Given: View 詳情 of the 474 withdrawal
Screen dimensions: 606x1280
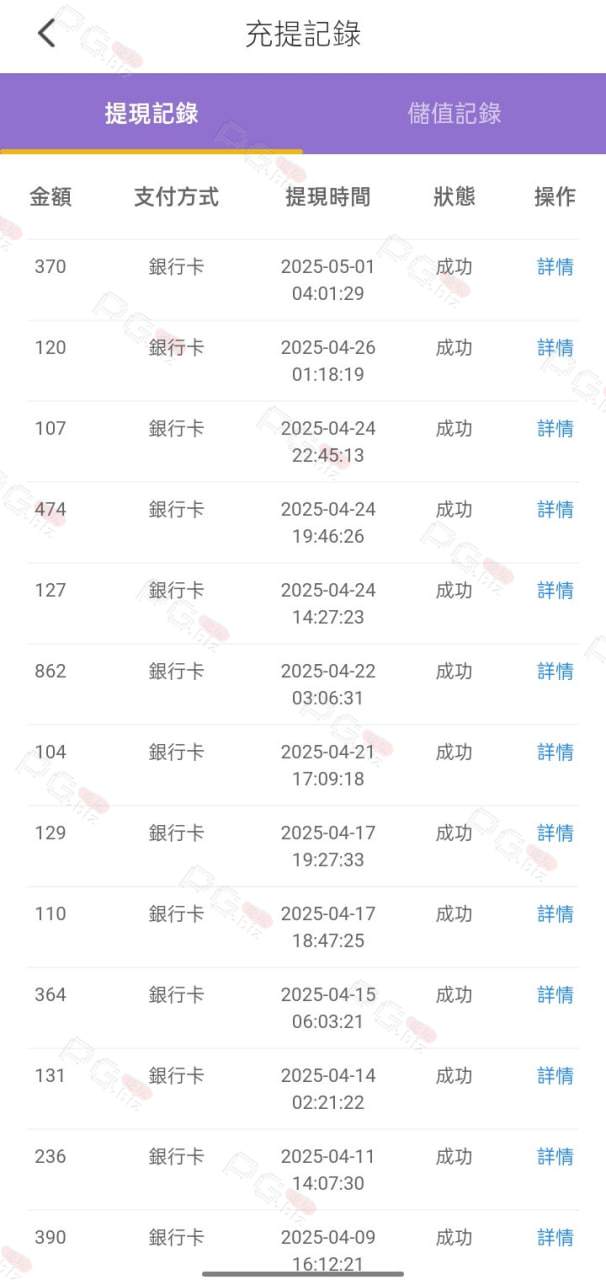Looking at the screenshot, I should (x=555, y=510).
